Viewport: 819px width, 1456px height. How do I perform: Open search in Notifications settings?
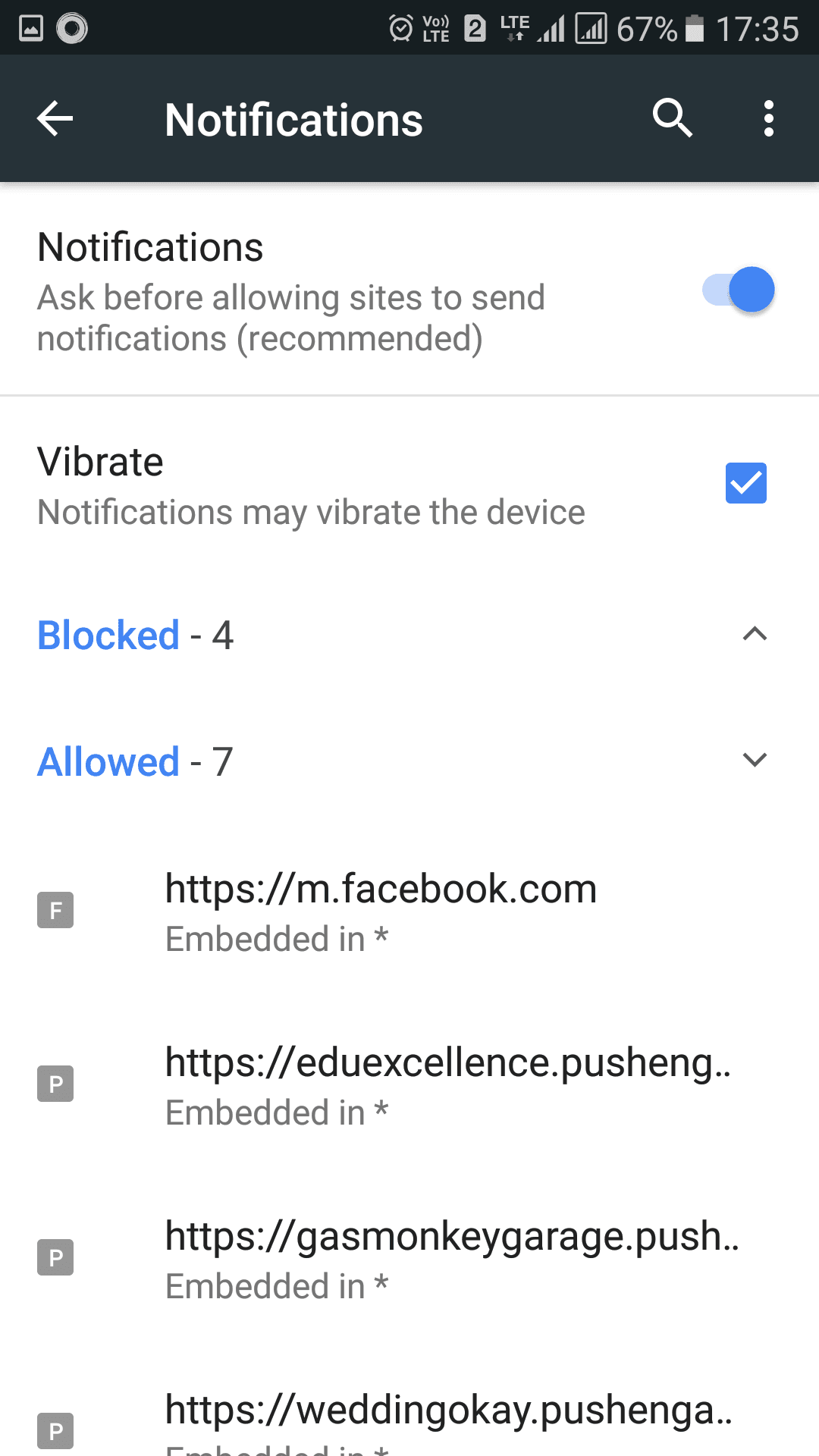click(x=671, y=118)
